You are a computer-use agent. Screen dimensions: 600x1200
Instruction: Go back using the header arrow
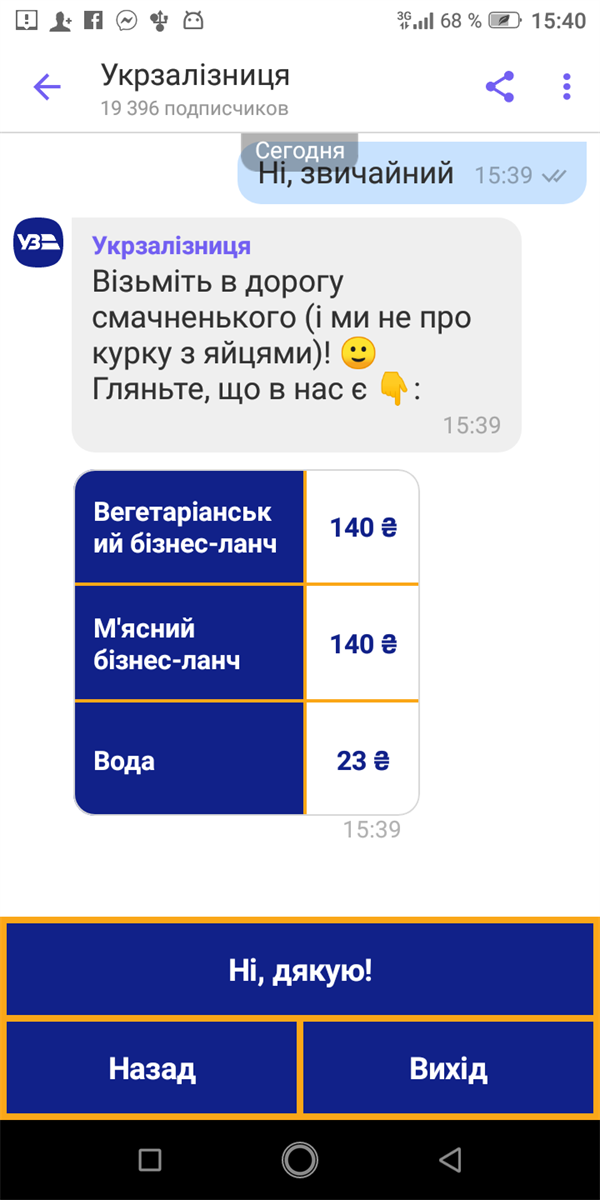pos(47,87)
